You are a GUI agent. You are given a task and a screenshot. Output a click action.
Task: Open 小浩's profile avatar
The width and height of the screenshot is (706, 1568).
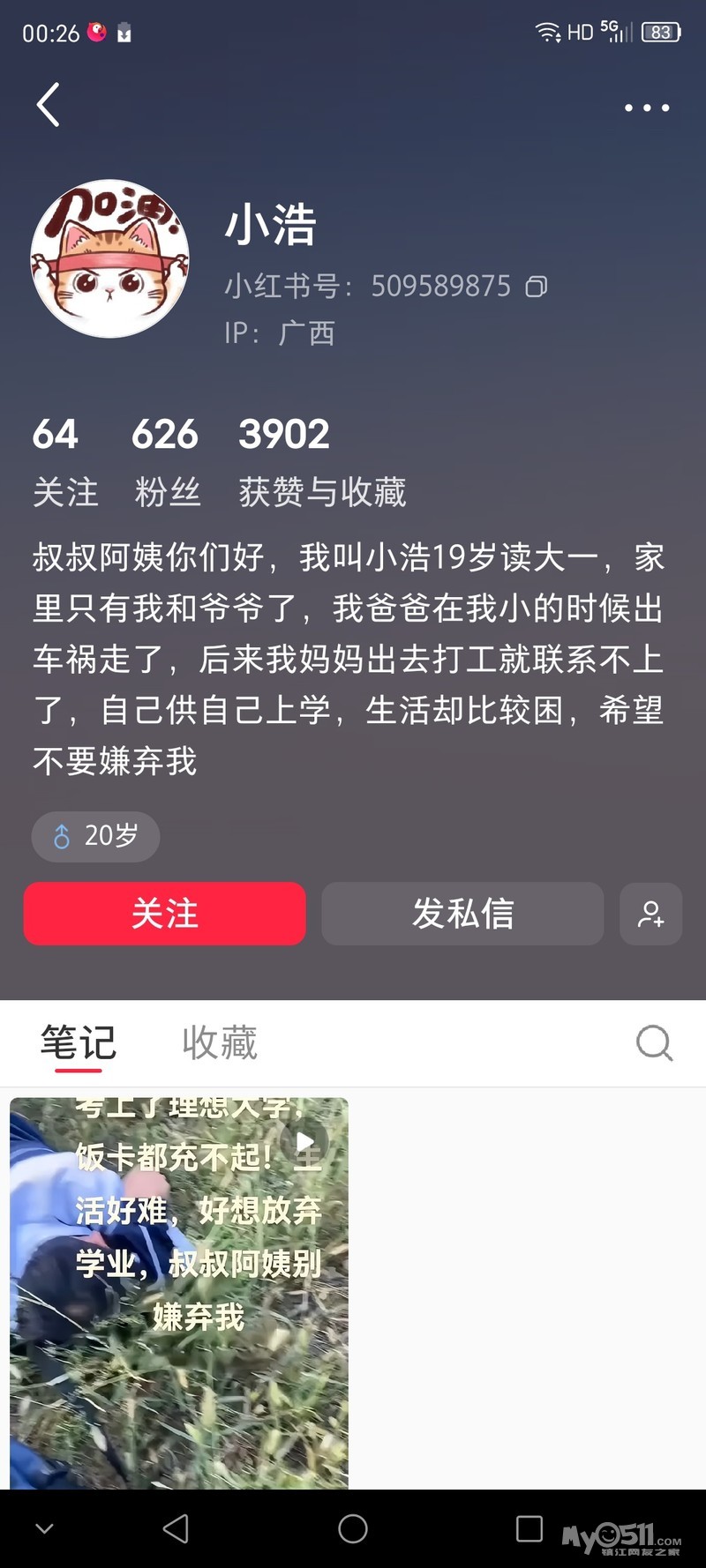coord(110,259)
